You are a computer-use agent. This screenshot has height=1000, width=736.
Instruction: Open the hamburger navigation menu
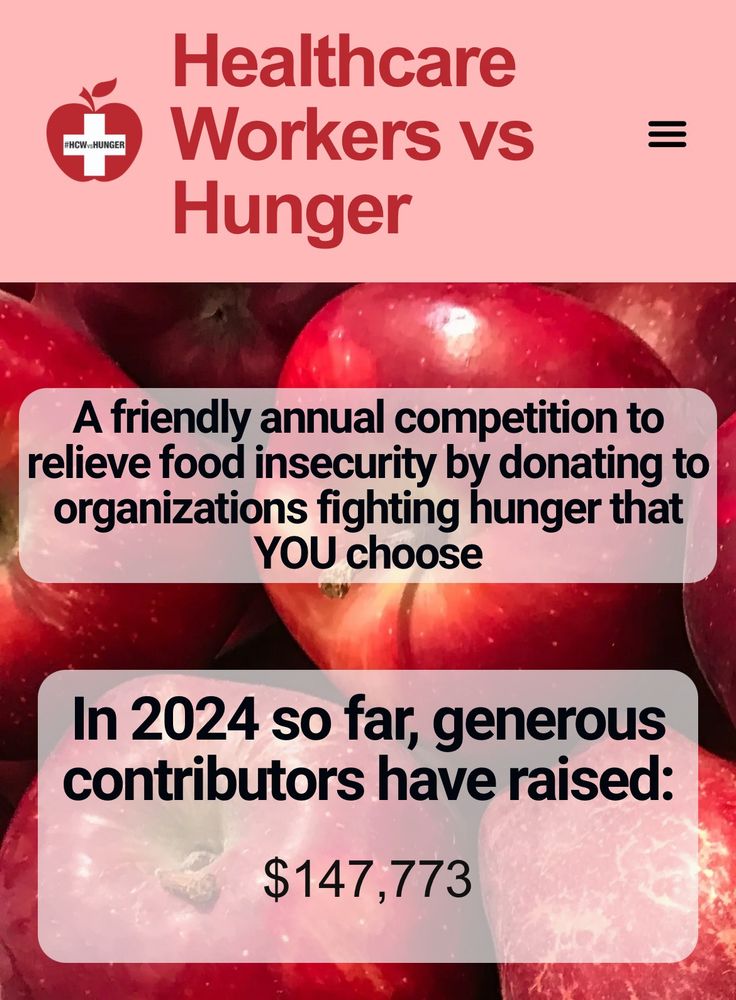tap(667, 134)
